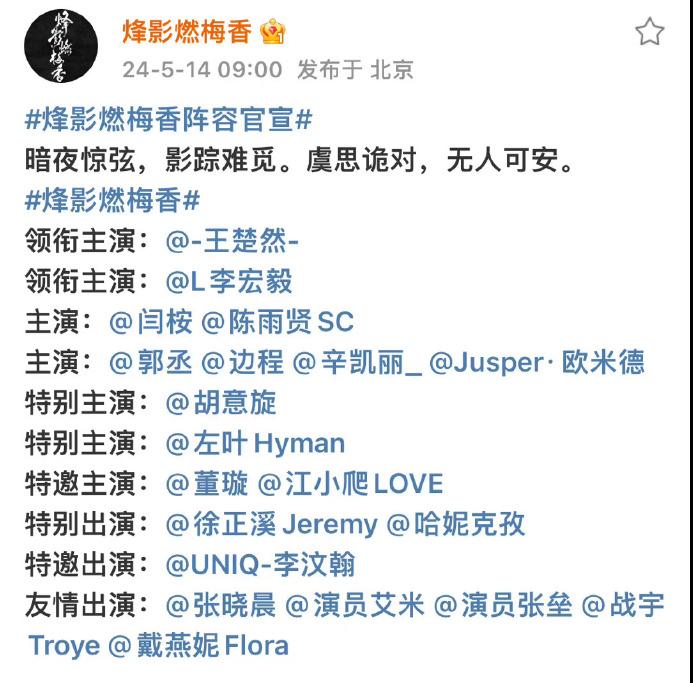Open the @-王楚然- mention
Screen dimensions: 693x683
click(232, 242)
